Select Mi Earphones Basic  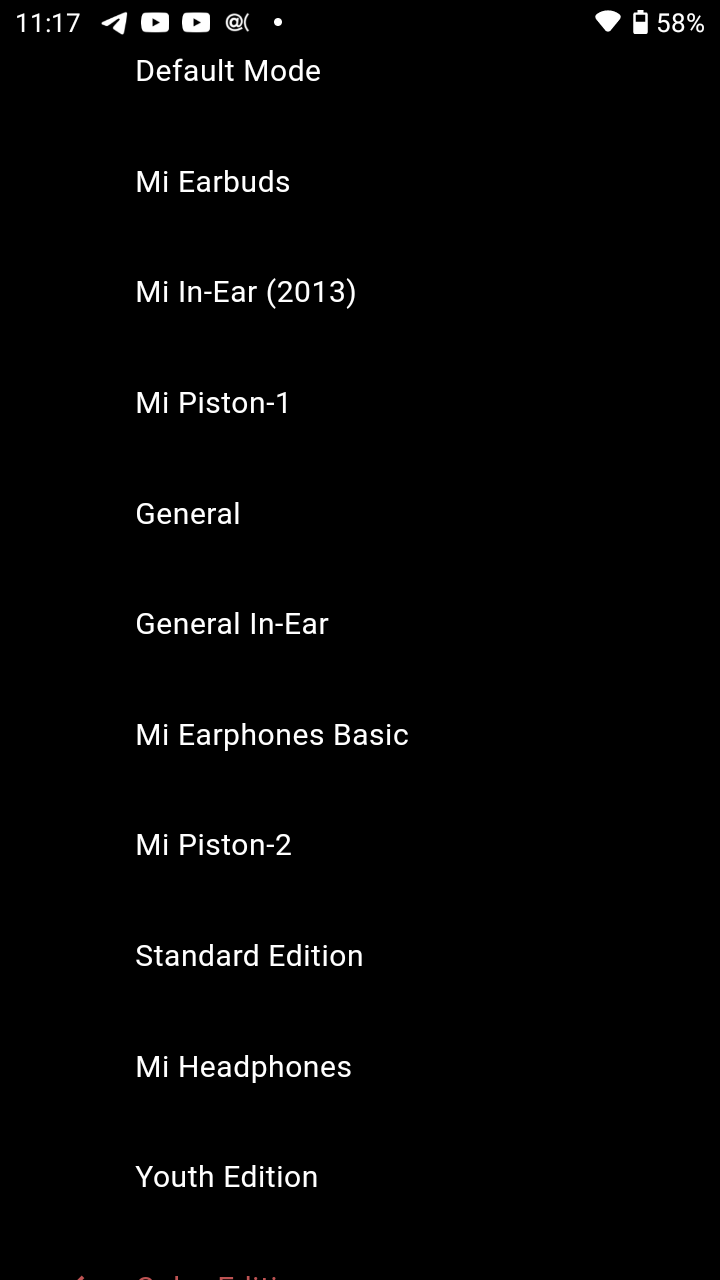(272, 735)
